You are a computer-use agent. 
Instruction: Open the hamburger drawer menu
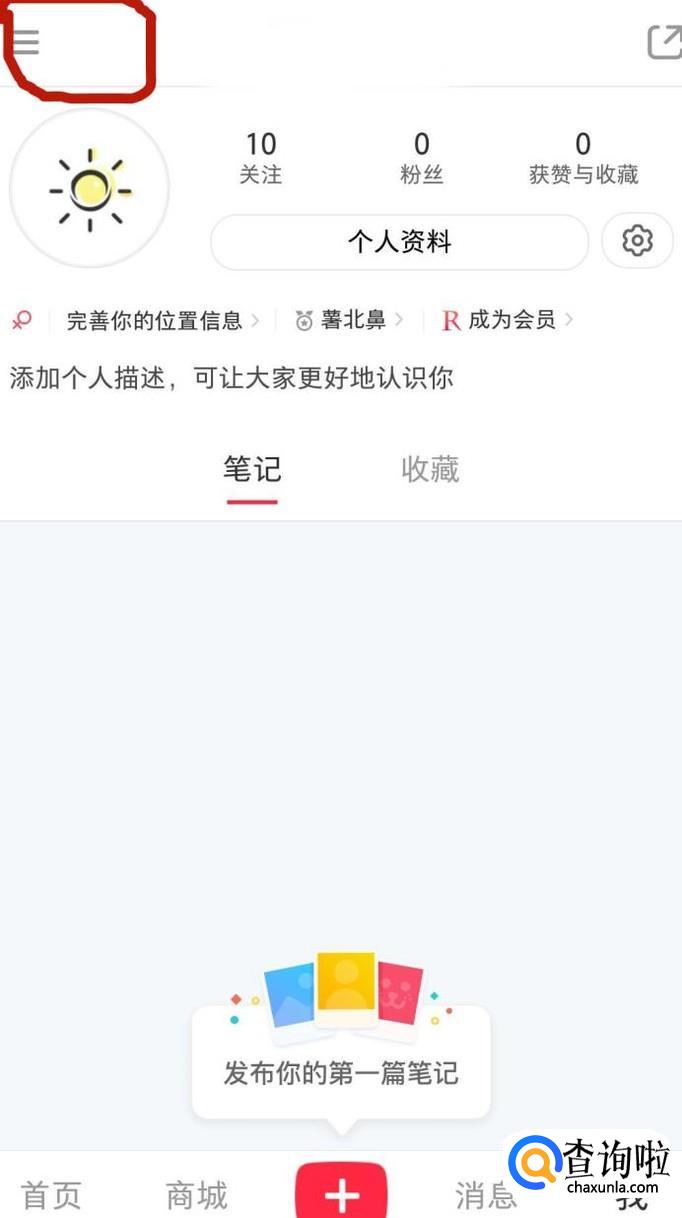point(25,42)
